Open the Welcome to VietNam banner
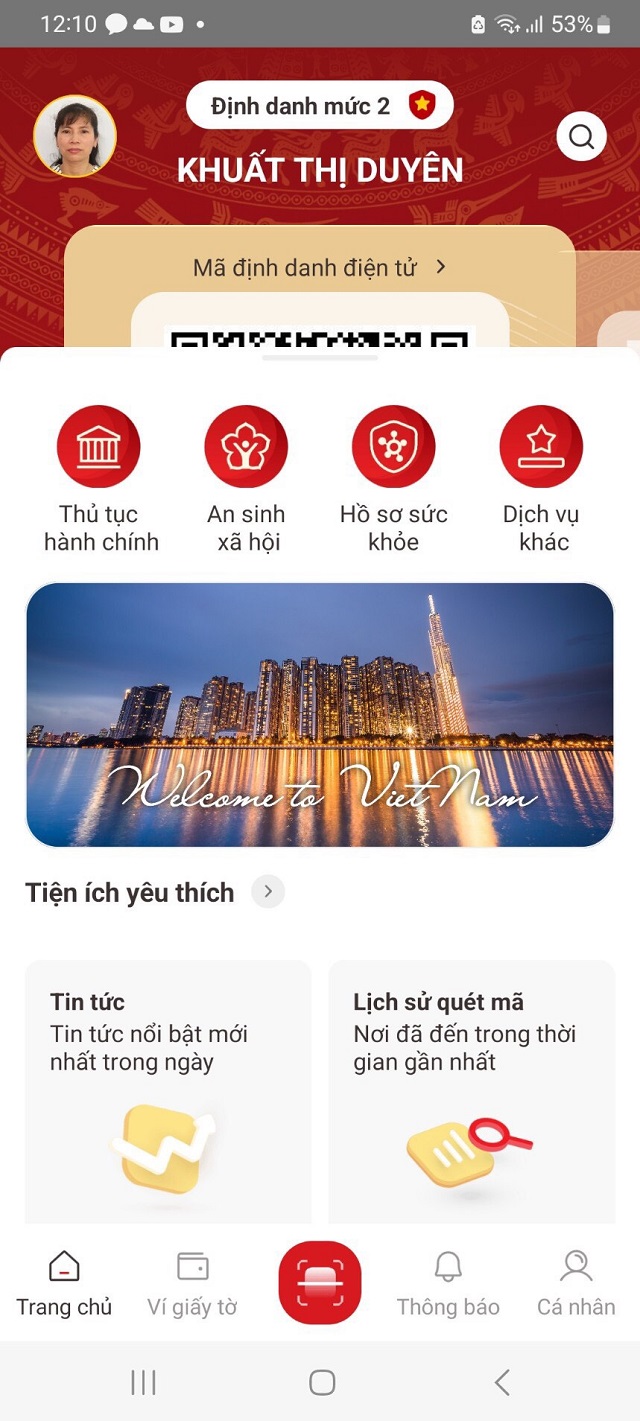 click(x=319, y=715)
